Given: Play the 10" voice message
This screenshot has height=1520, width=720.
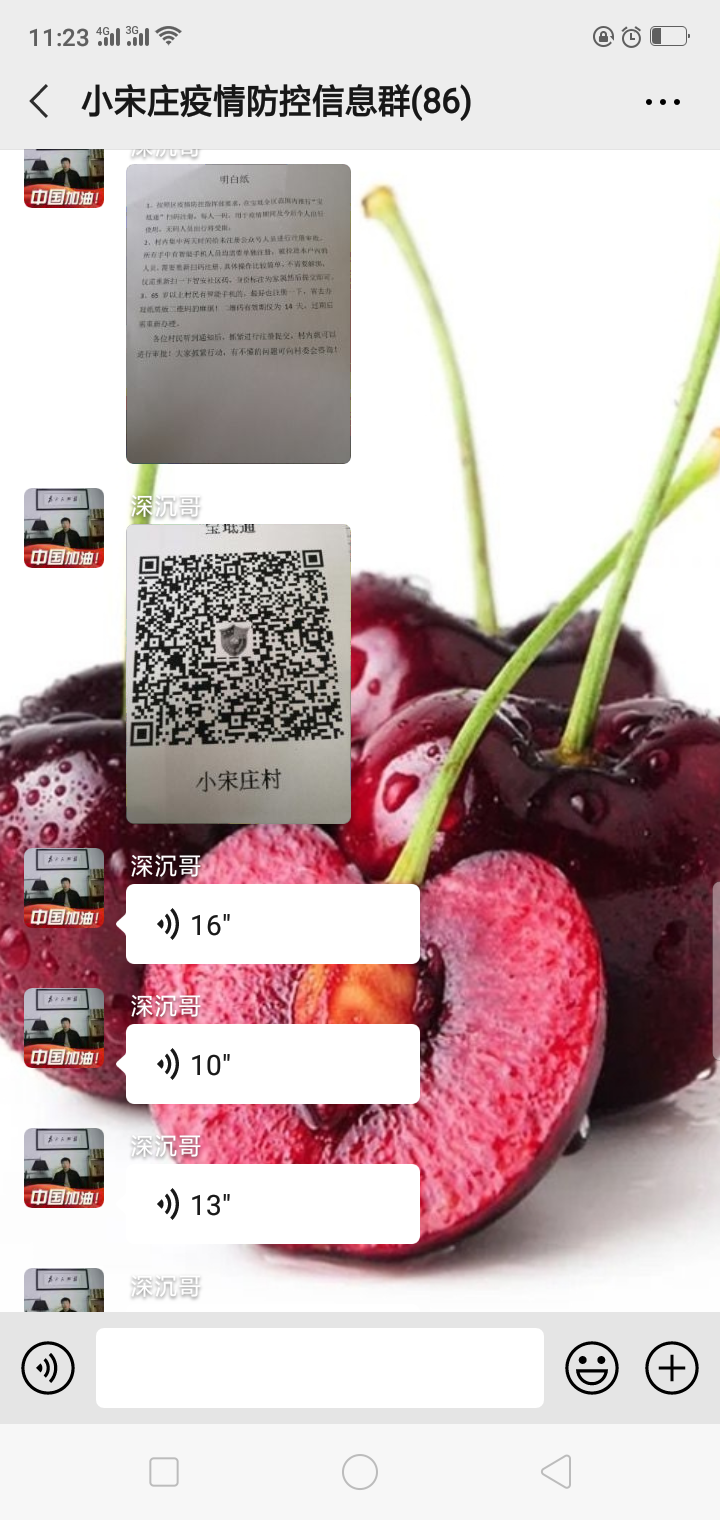Looking at the screenshot, I should point(272,1064).
